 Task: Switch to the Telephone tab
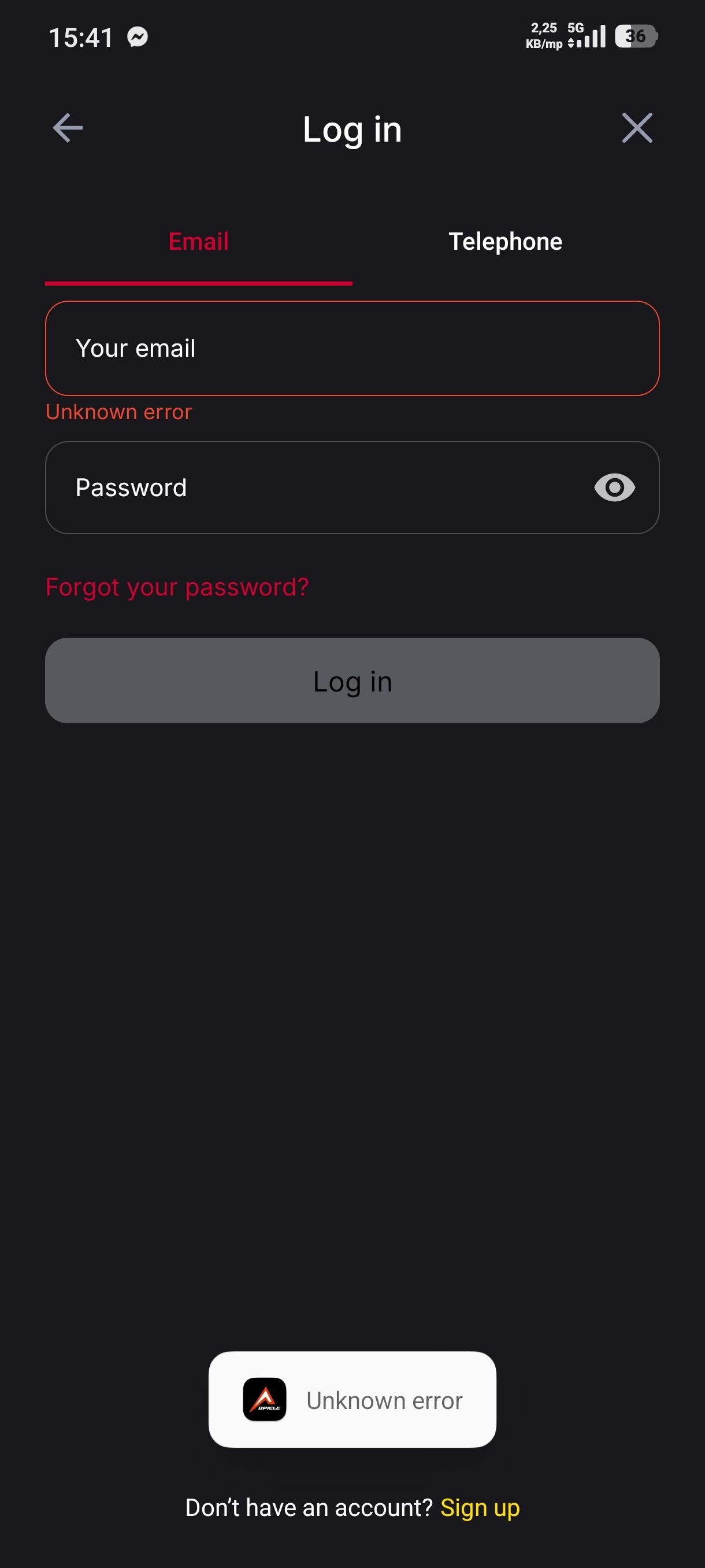point(505,242)
